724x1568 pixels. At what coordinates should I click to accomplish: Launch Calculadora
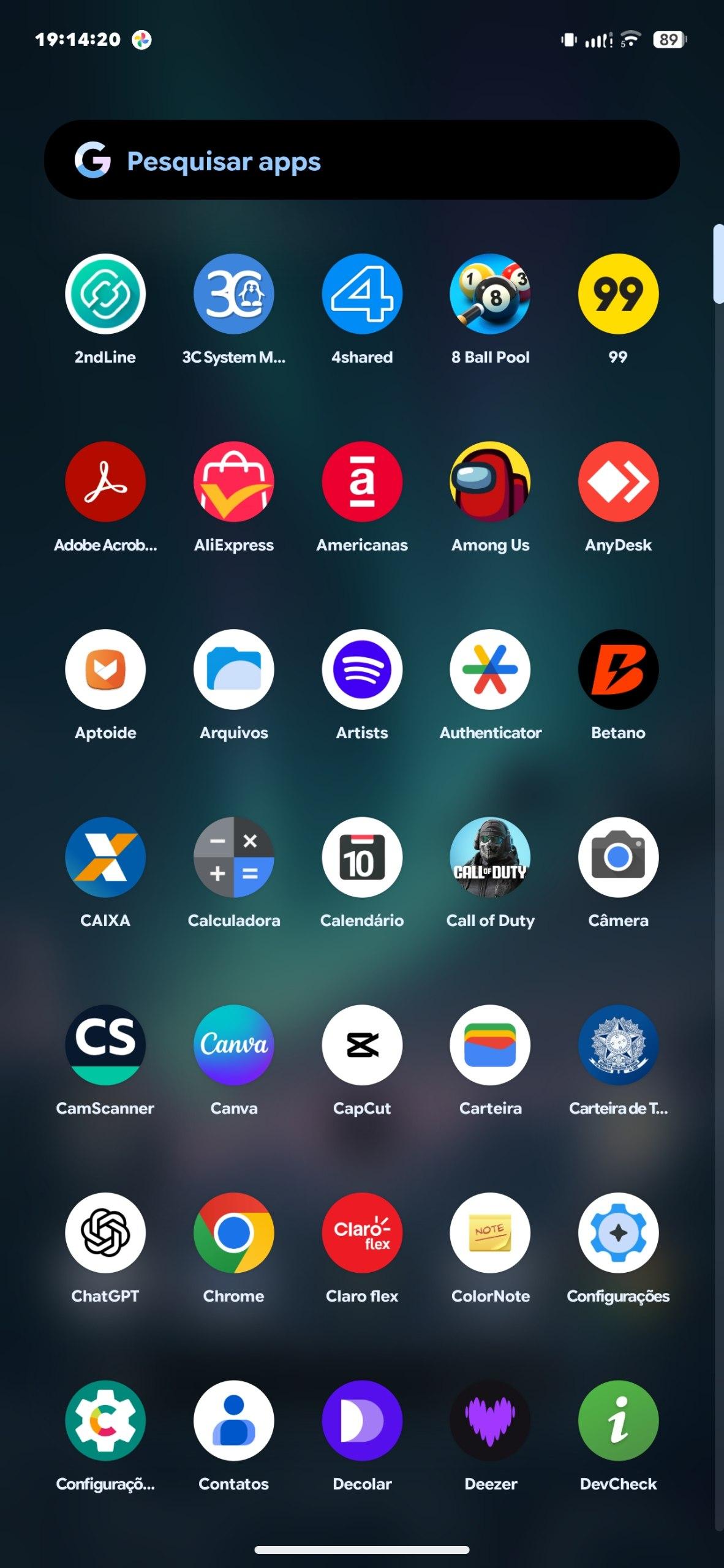click(234, 858)
